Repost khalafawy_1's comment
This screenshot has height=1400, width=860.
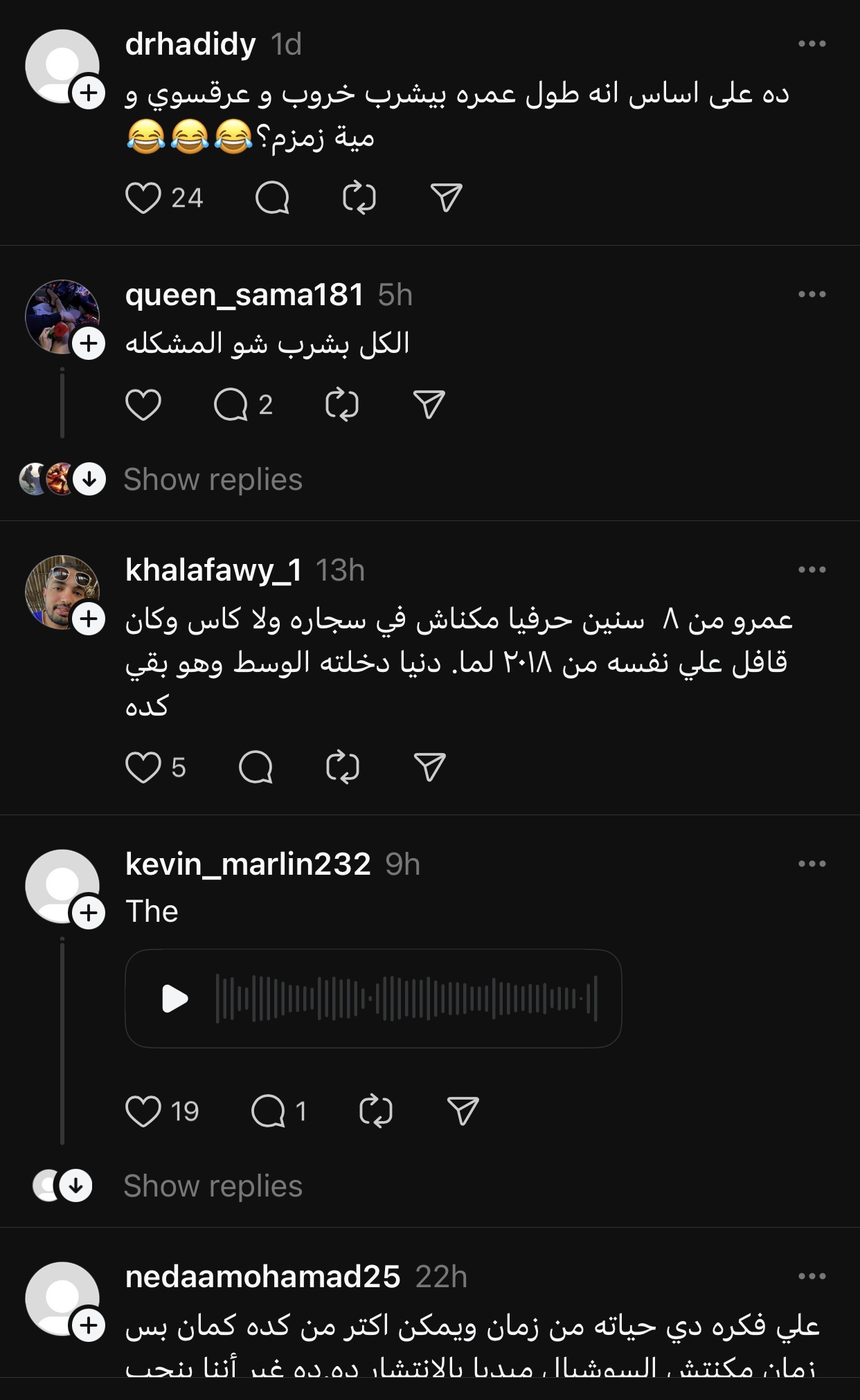(x=343, y=767)
